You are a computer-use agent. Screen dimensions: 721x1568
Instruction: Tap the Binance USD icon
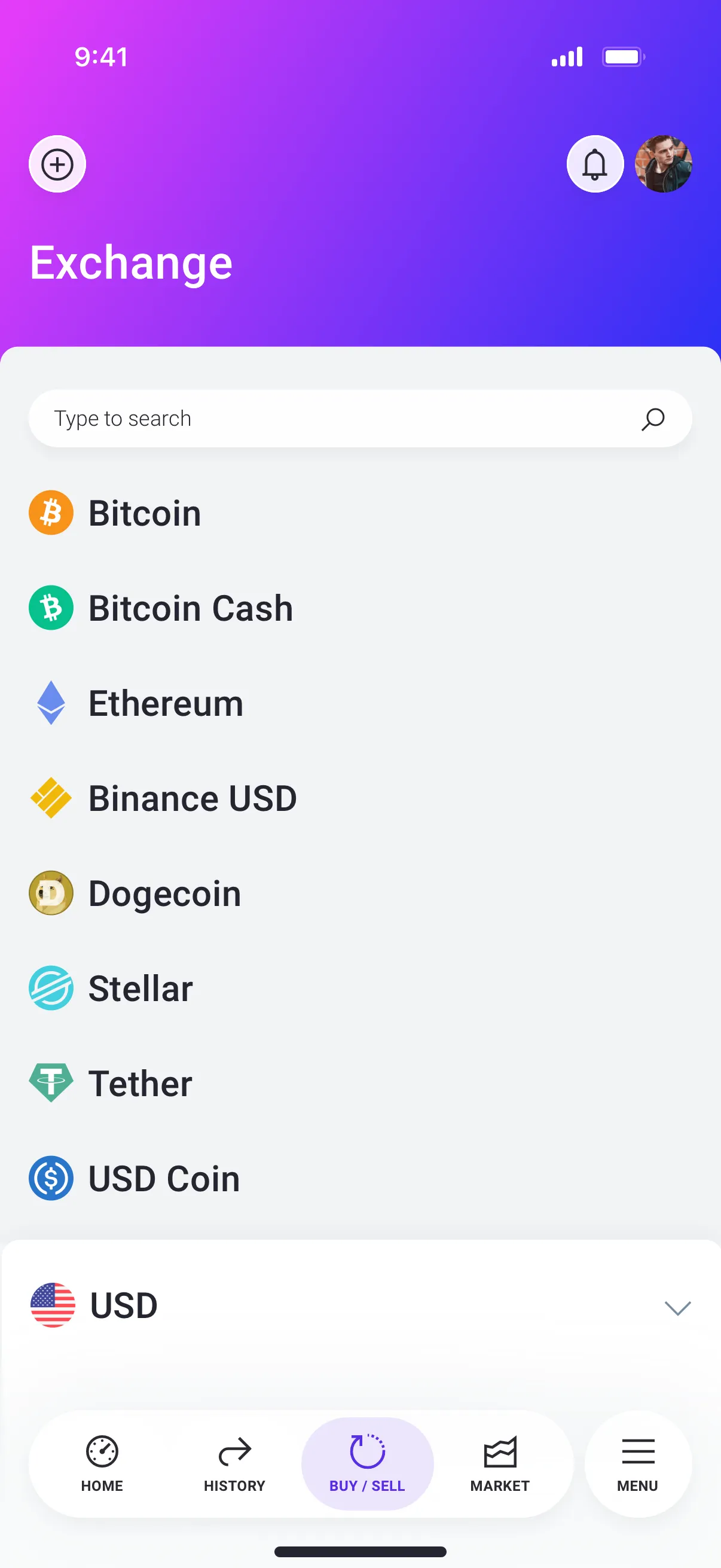(51, 798)
